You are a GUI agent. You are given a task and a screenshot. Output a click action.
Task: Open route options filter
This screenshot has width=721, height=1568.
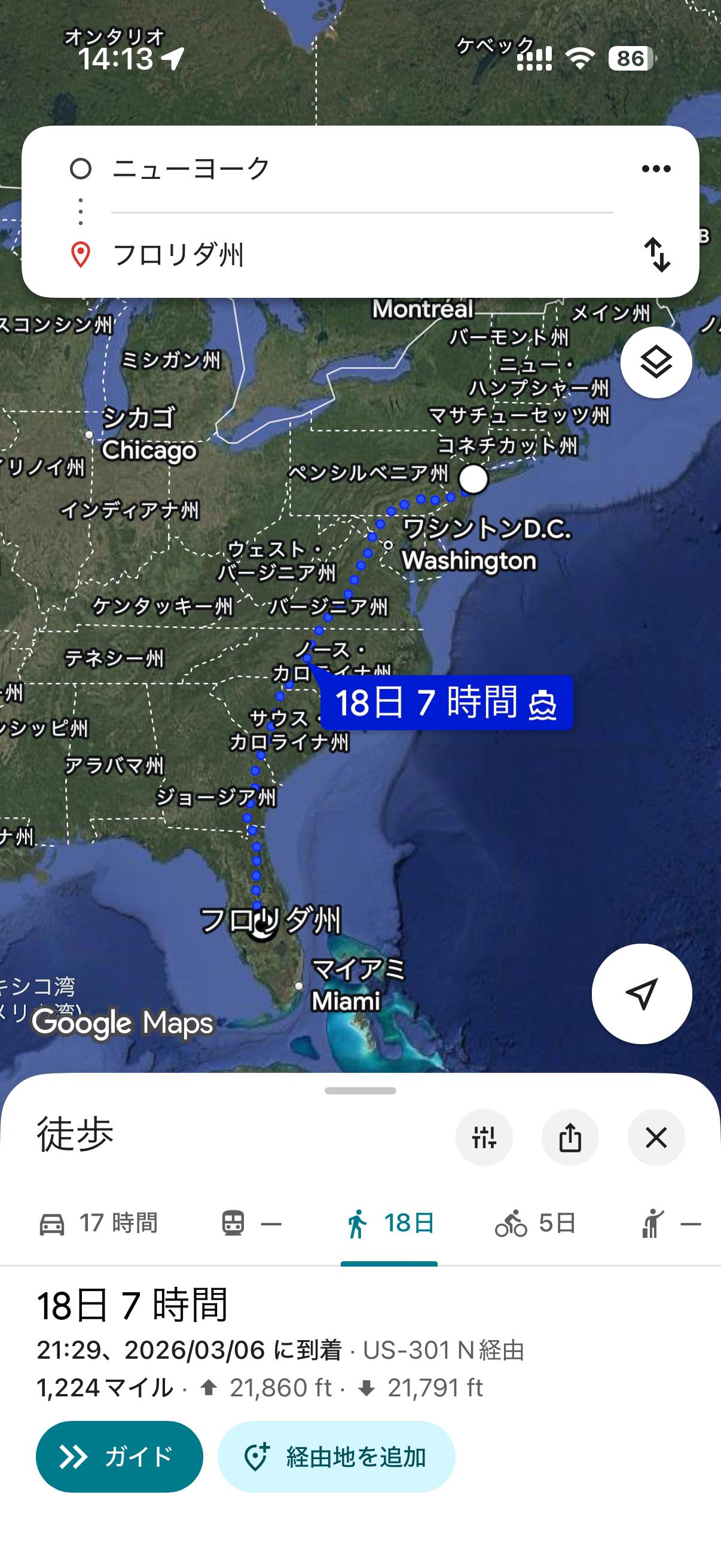tap(484, 1137)
